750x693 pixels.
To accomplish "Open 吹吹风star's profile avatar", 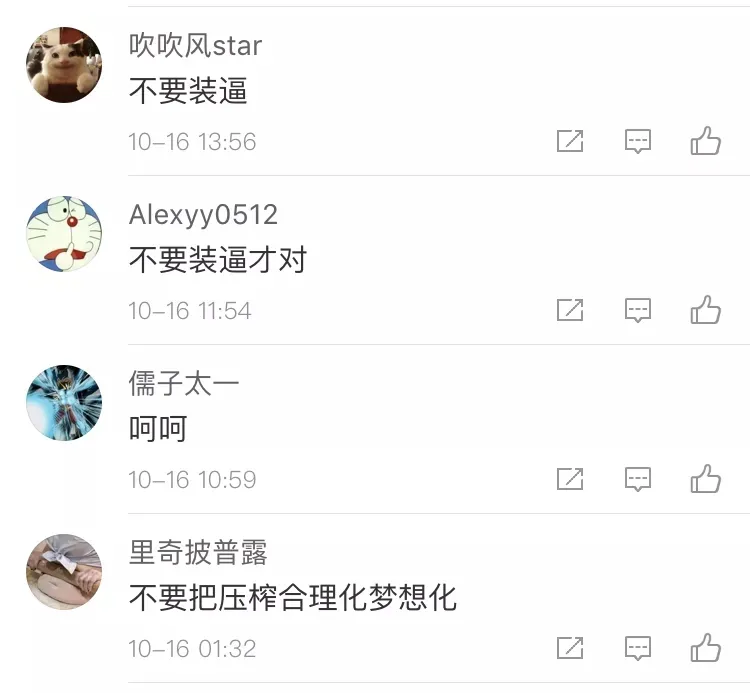I will tap(64, 65).
